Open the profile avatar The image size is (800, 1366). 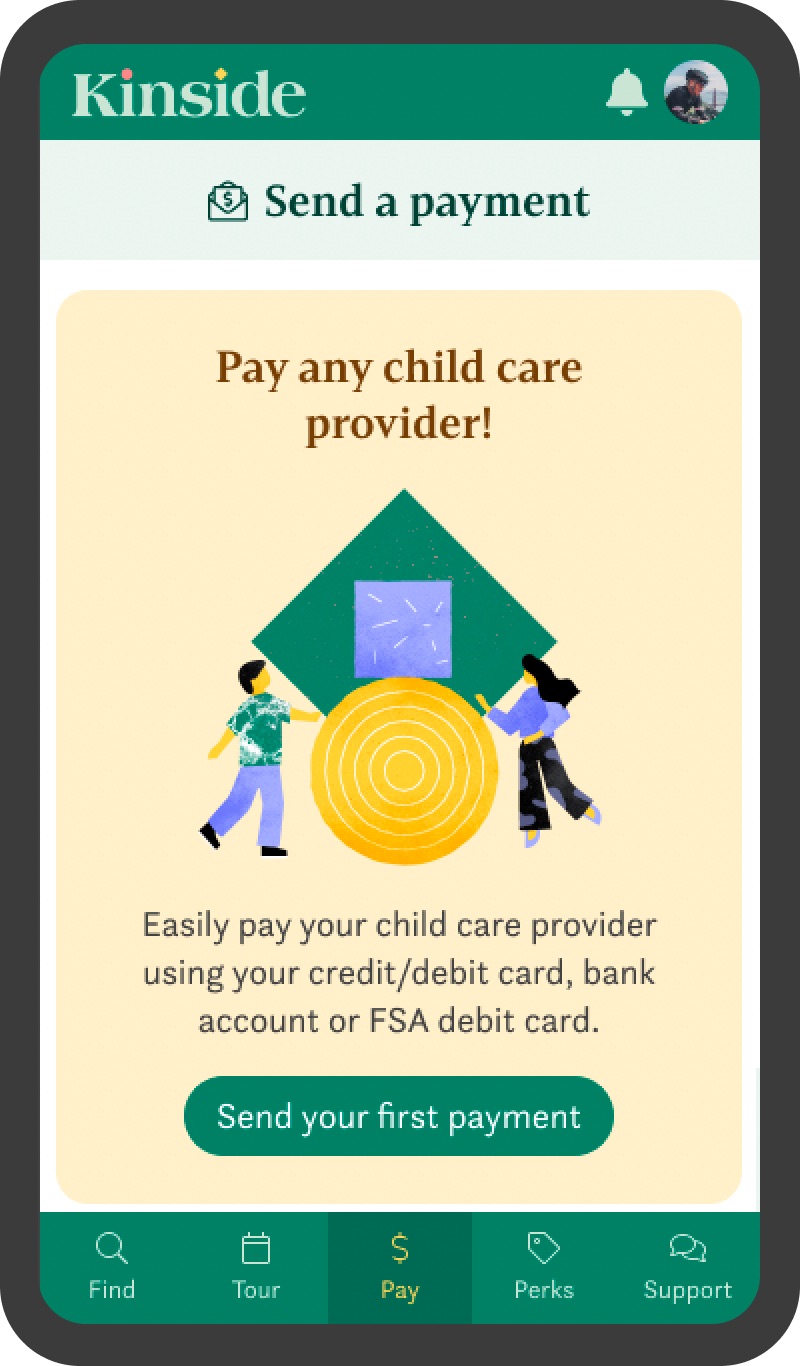click(x=696, y=92)
